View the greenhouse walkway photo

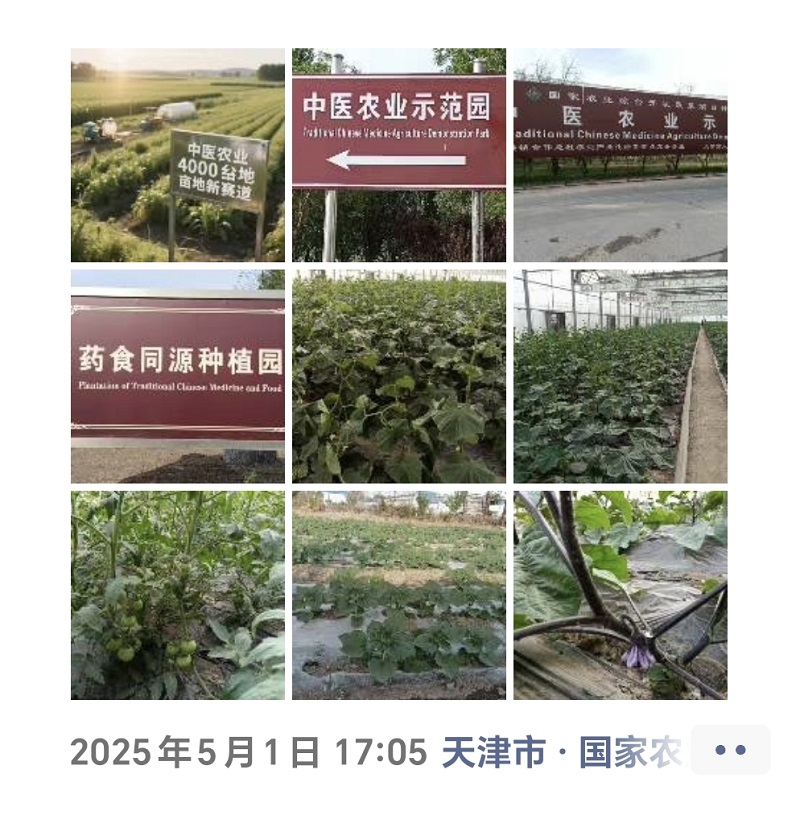click(620, 376)
